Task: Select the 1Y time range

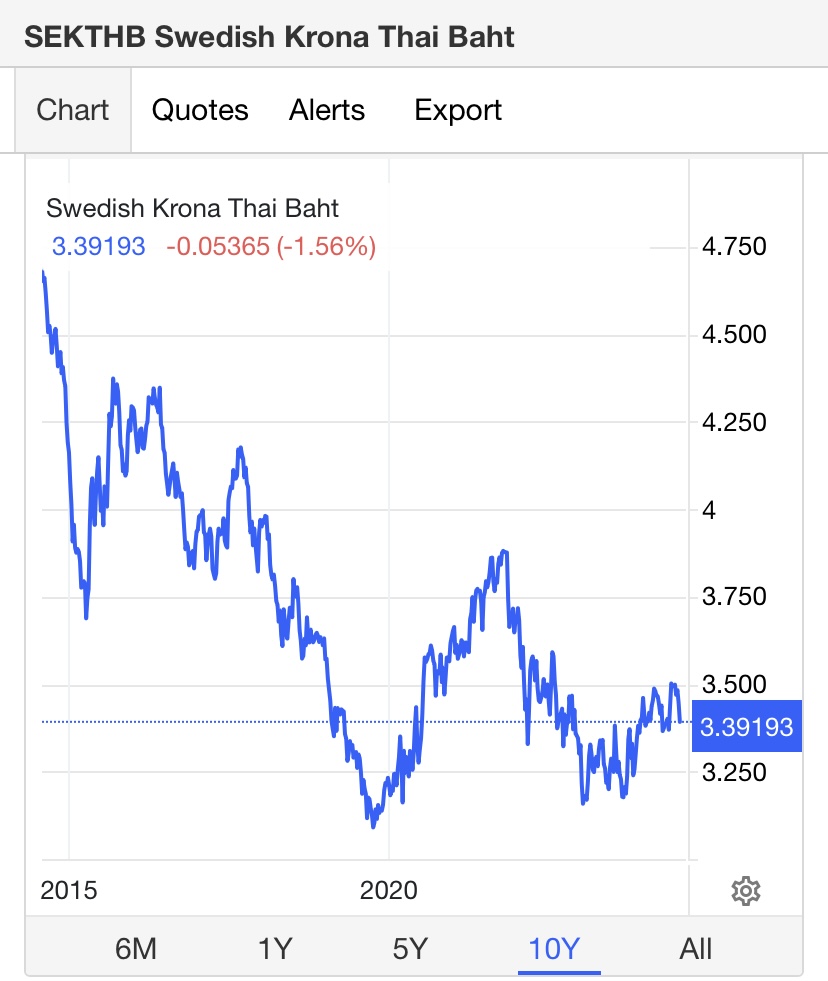Action: coord(273,947)
